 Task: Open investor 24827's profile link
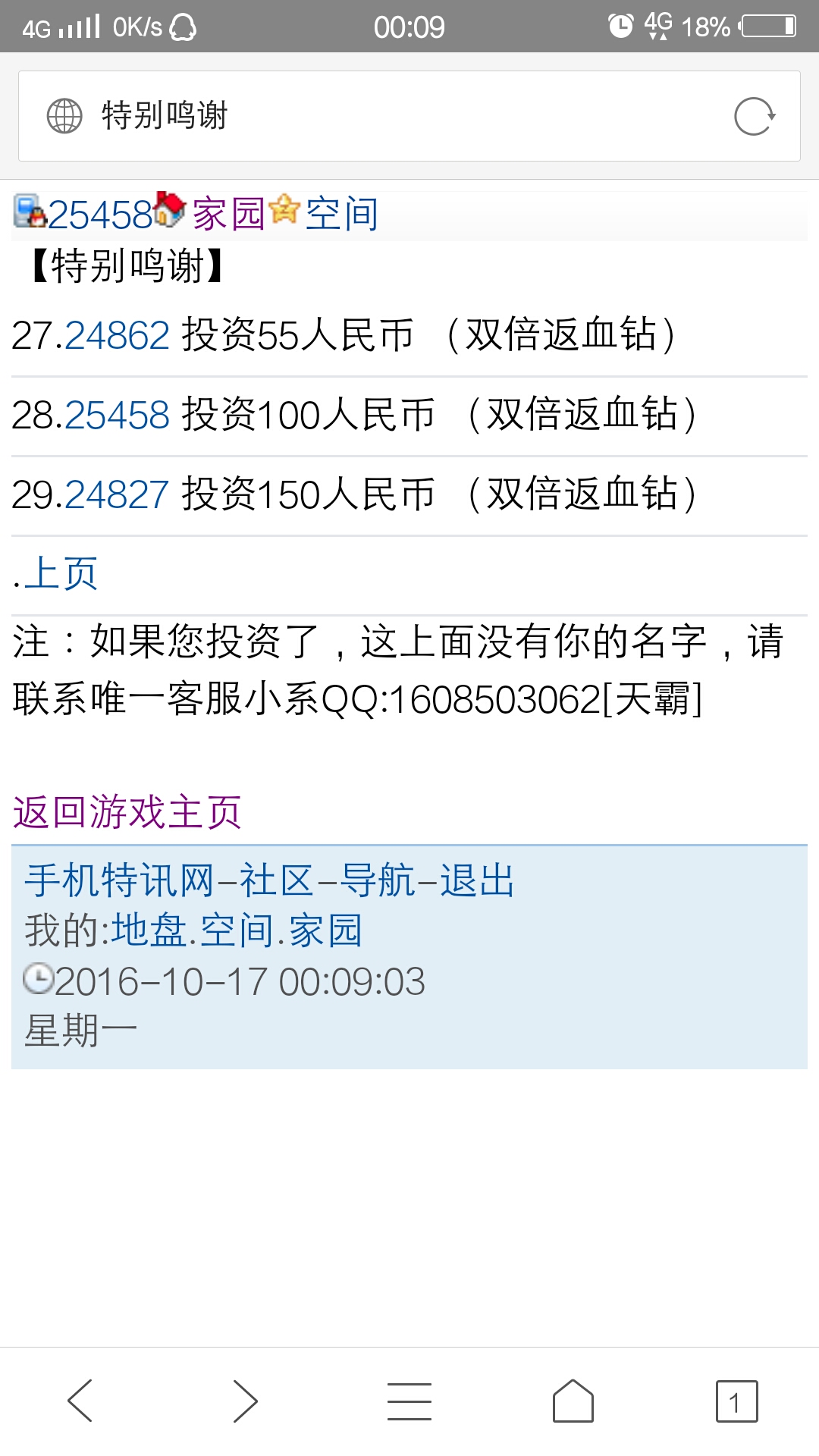[117, 494]
